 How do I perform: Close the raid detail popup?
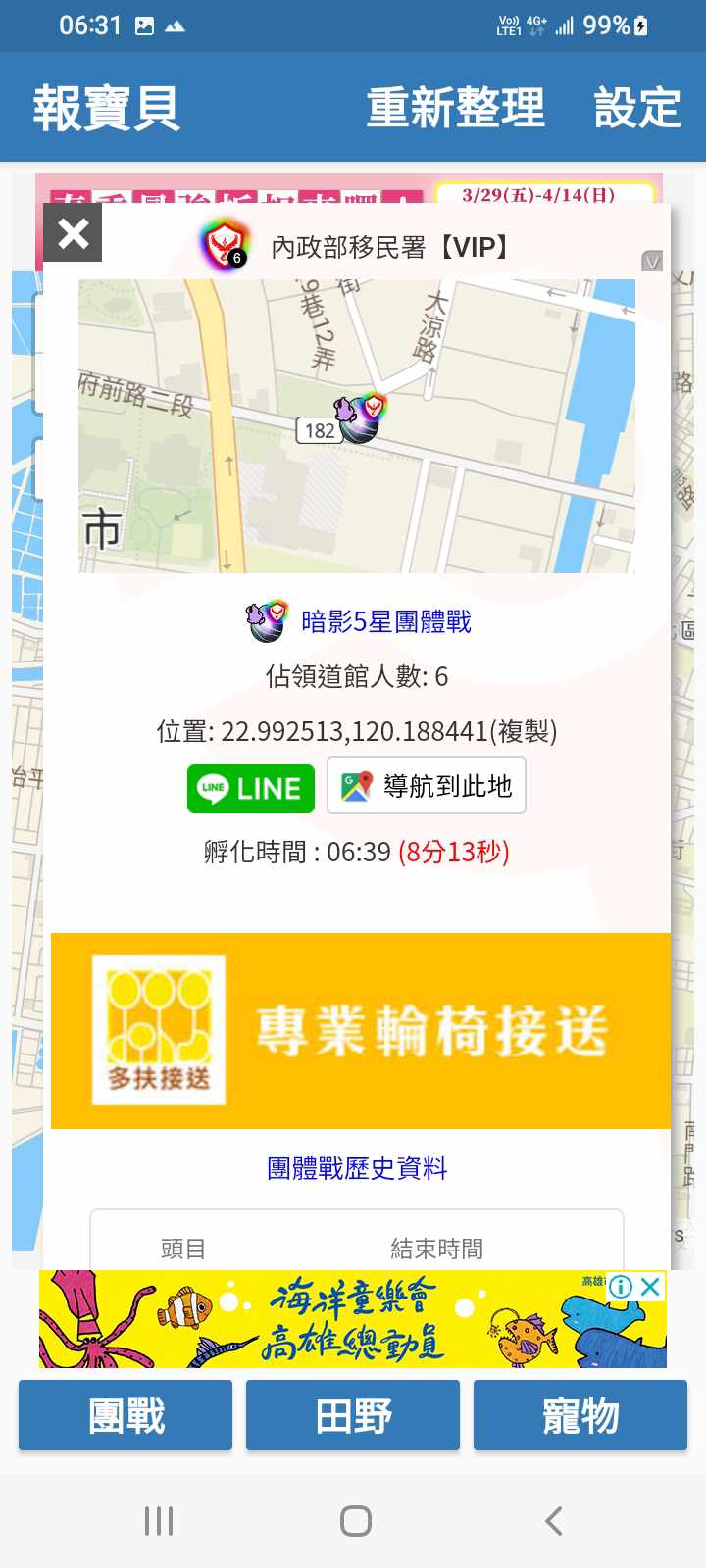click(x=73, y=233)
